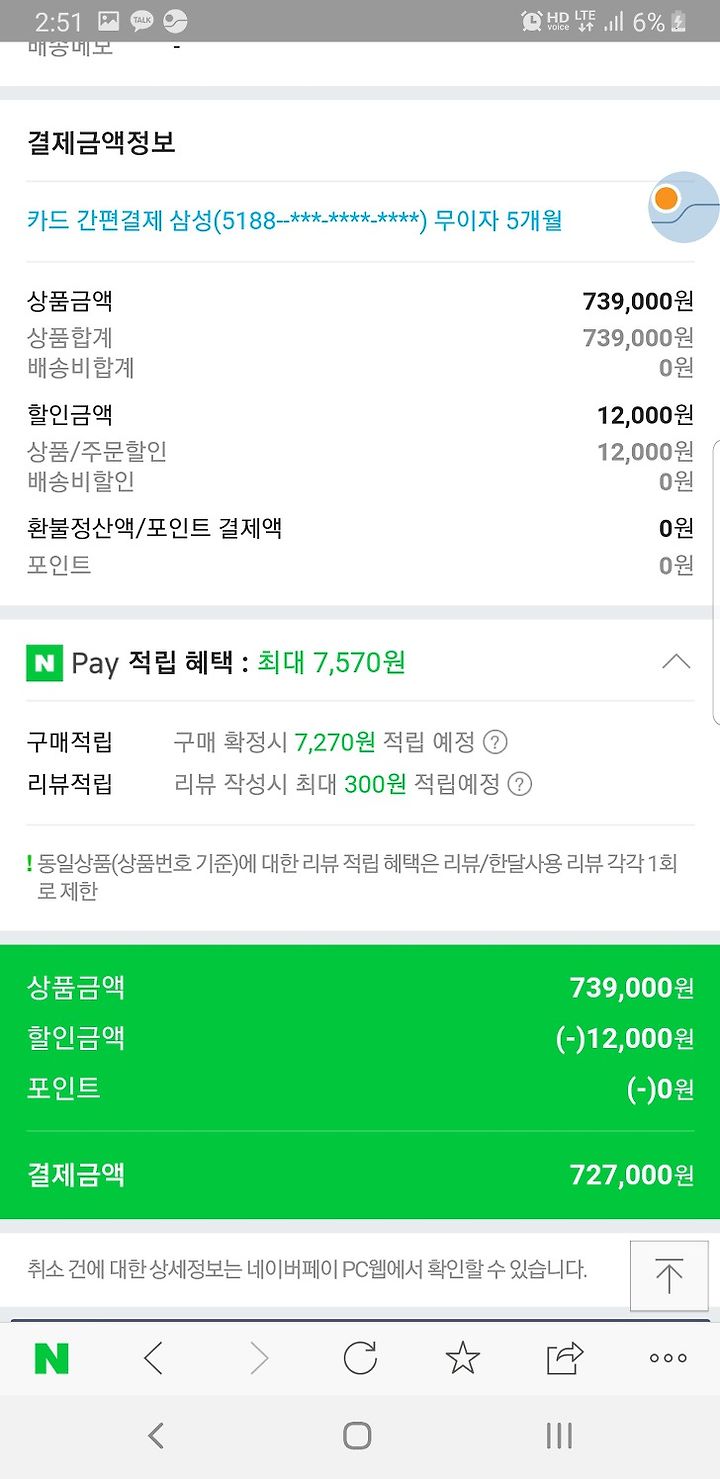
Task: Reload the current page
Action: pyautogui.click(x=360, y=1358)
